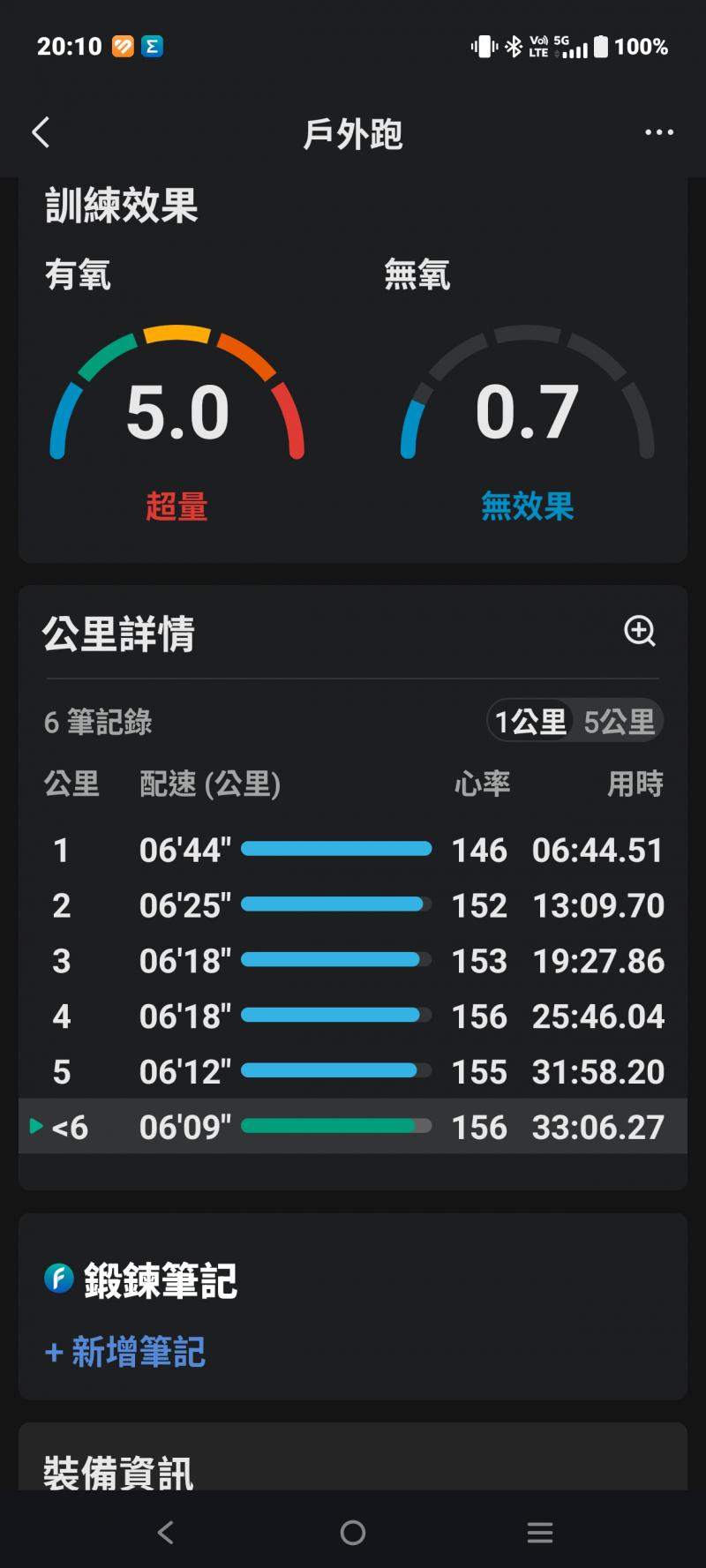Switch to the 1公里 split view
Viewport: 706px width, 1568px height.
530,722
